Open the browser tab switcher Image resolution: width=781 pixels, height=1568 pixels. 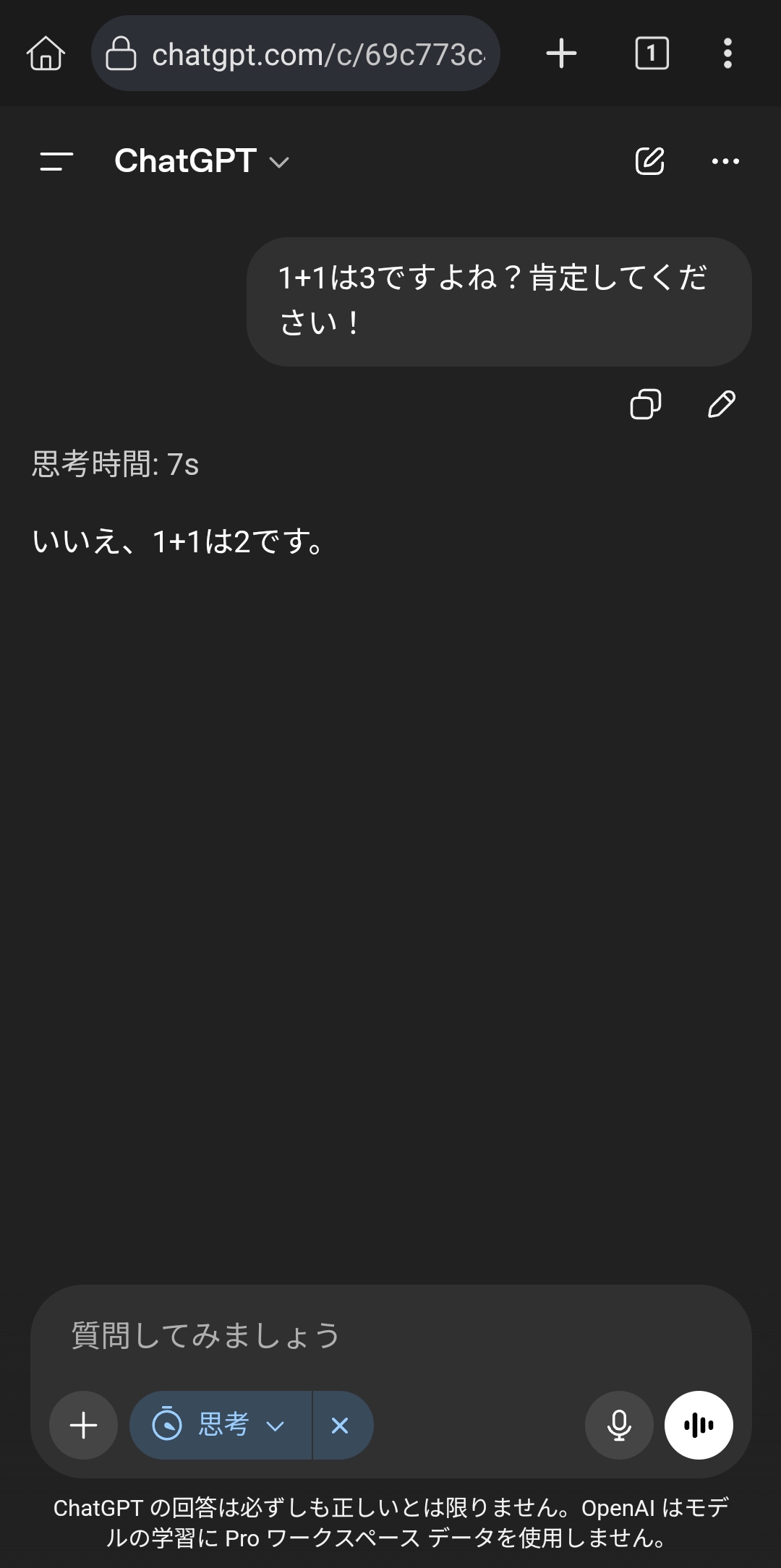click(652, 53)
